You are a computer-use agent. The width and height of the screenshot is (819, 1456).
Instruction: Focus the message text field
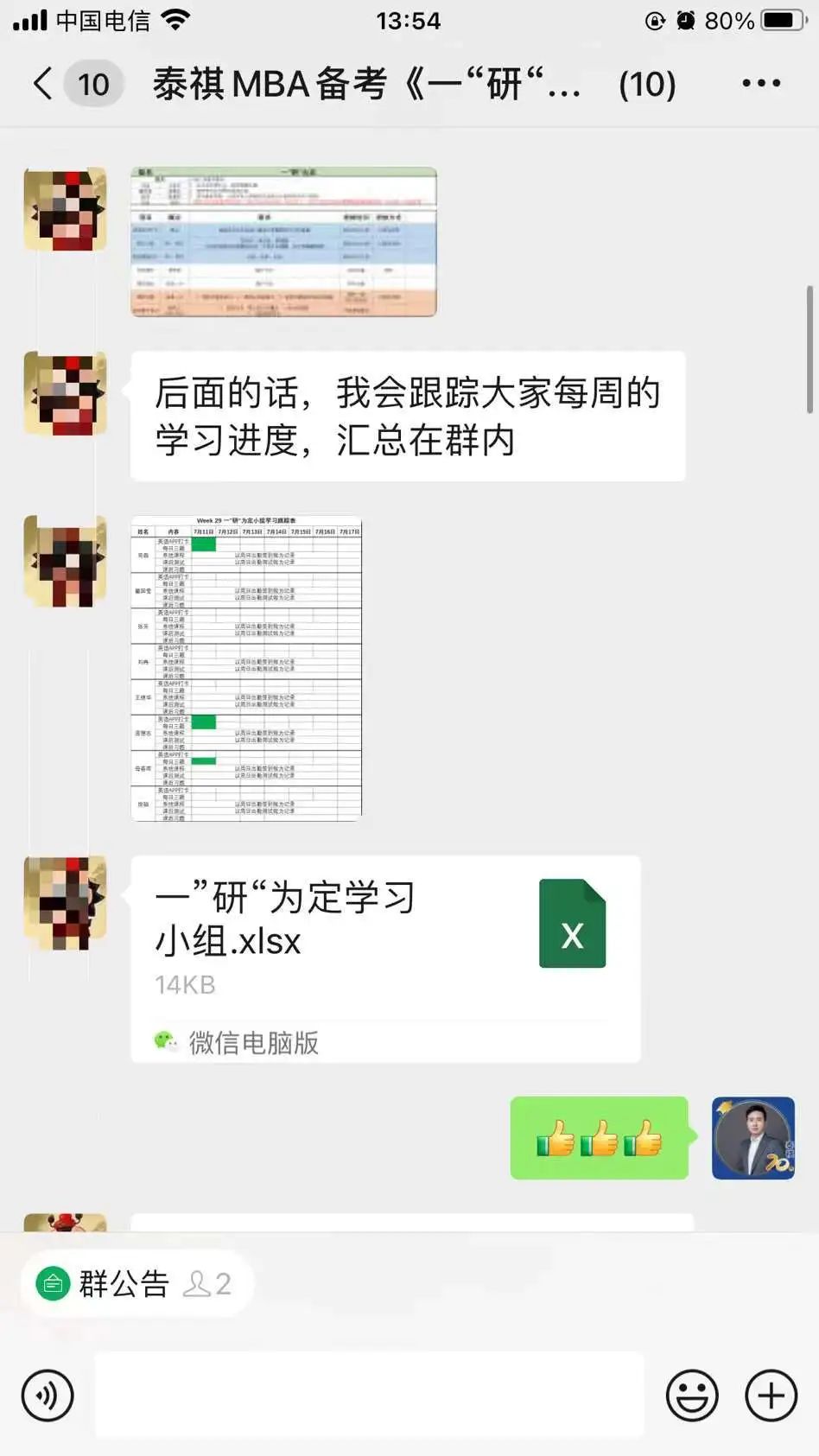[x=370, y=1395]
